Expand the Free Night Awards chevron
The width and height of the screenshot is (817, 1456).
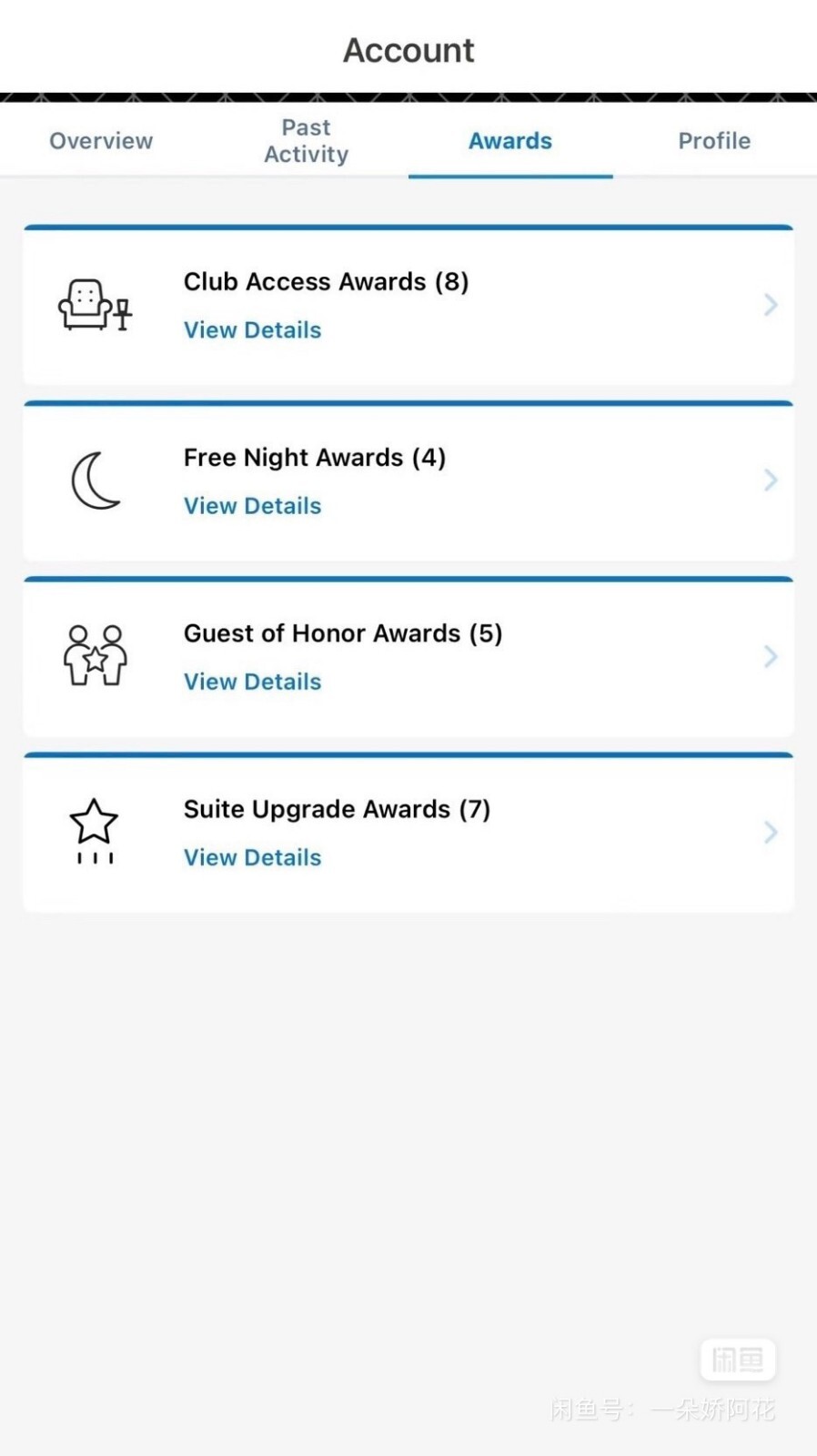click(x=771, y=480)
